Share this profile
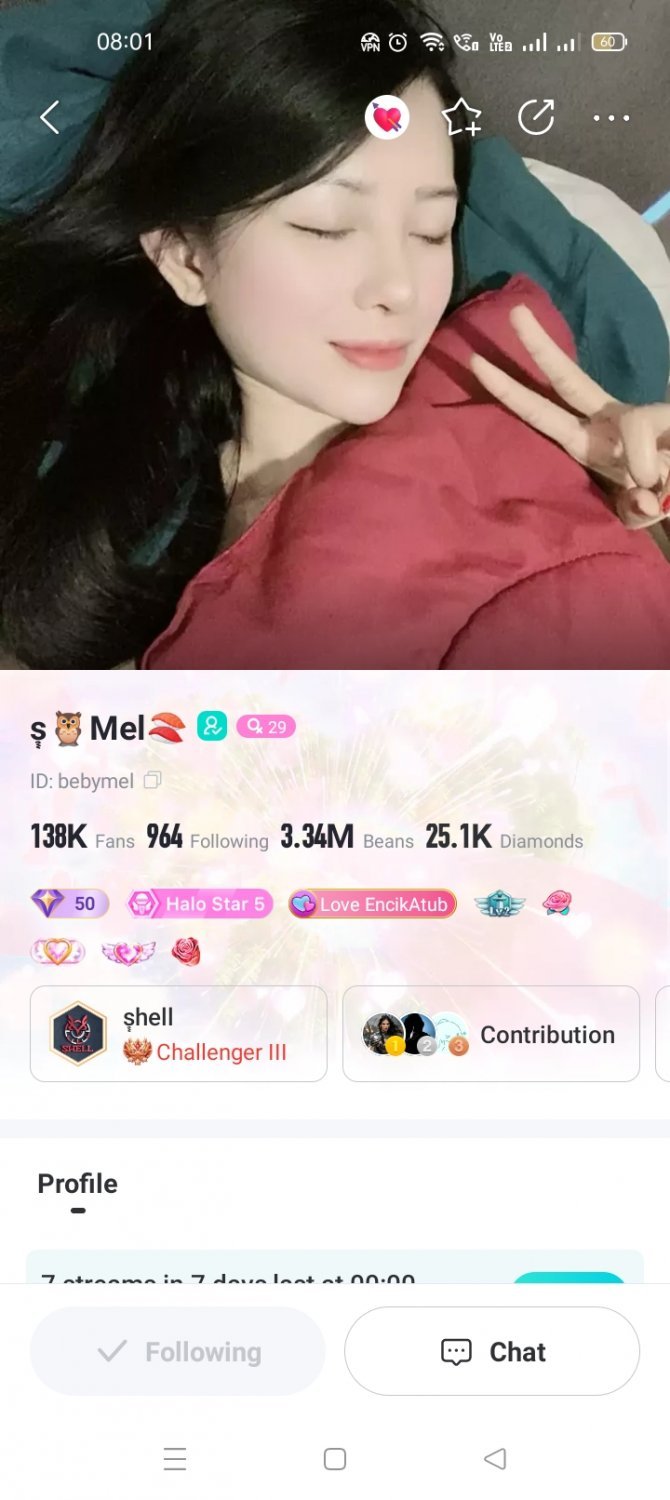Image resolution: width=670 pixels, height=1500 pixels. 536,118
